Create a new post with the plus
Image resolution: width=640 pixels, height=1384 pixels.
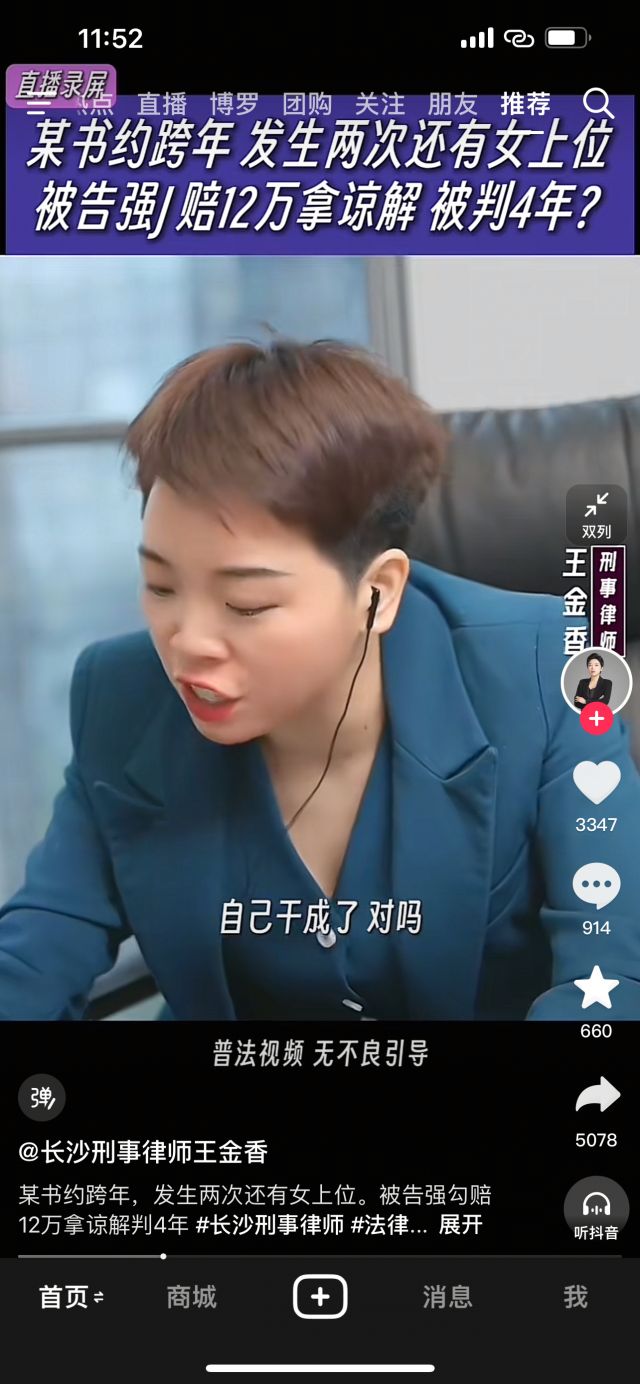[x=320, y=1297]
